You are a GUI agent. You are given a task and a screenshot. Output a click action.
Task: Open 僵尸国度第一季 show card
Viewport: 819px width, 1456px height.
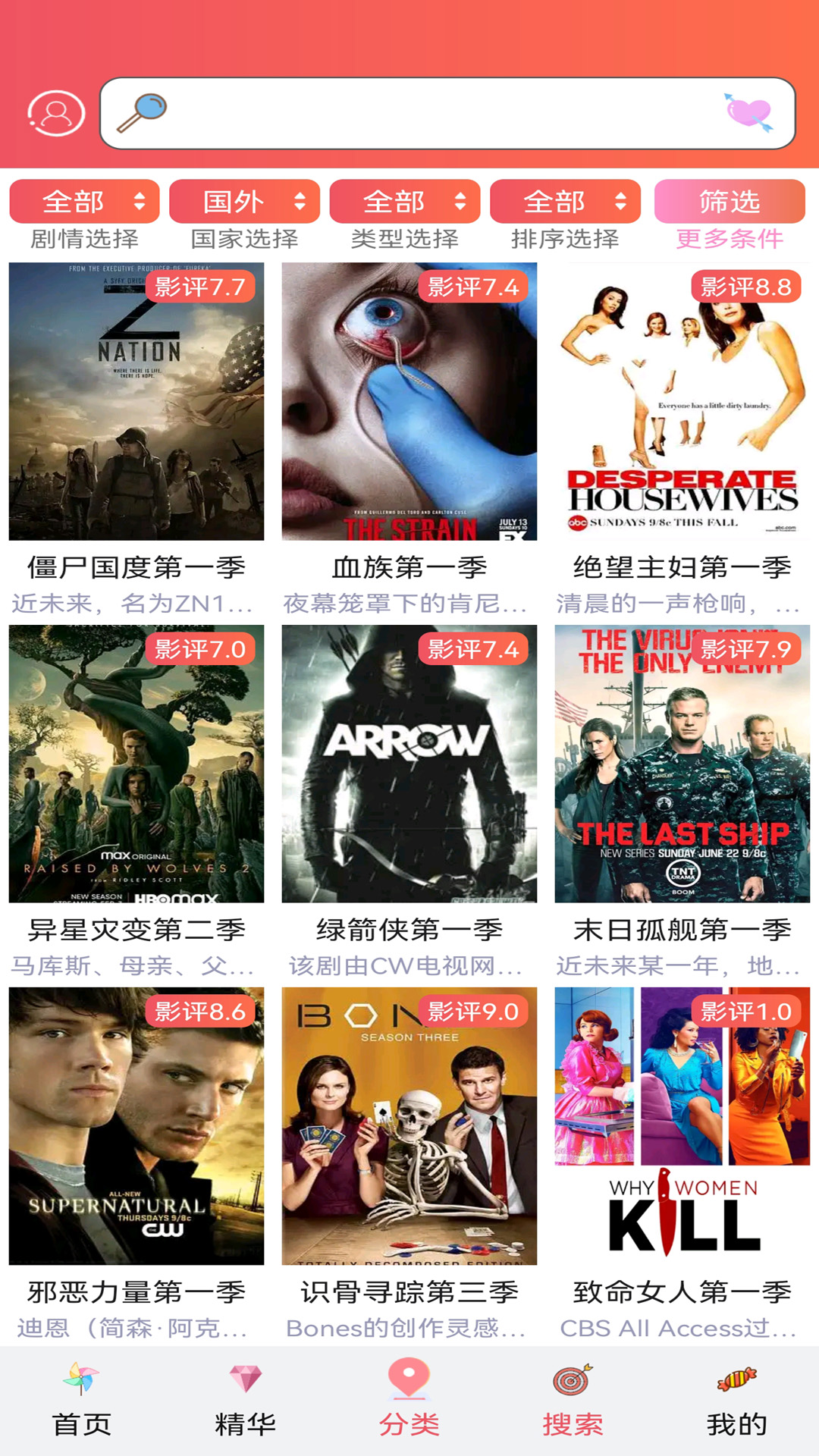pos(136,402)
